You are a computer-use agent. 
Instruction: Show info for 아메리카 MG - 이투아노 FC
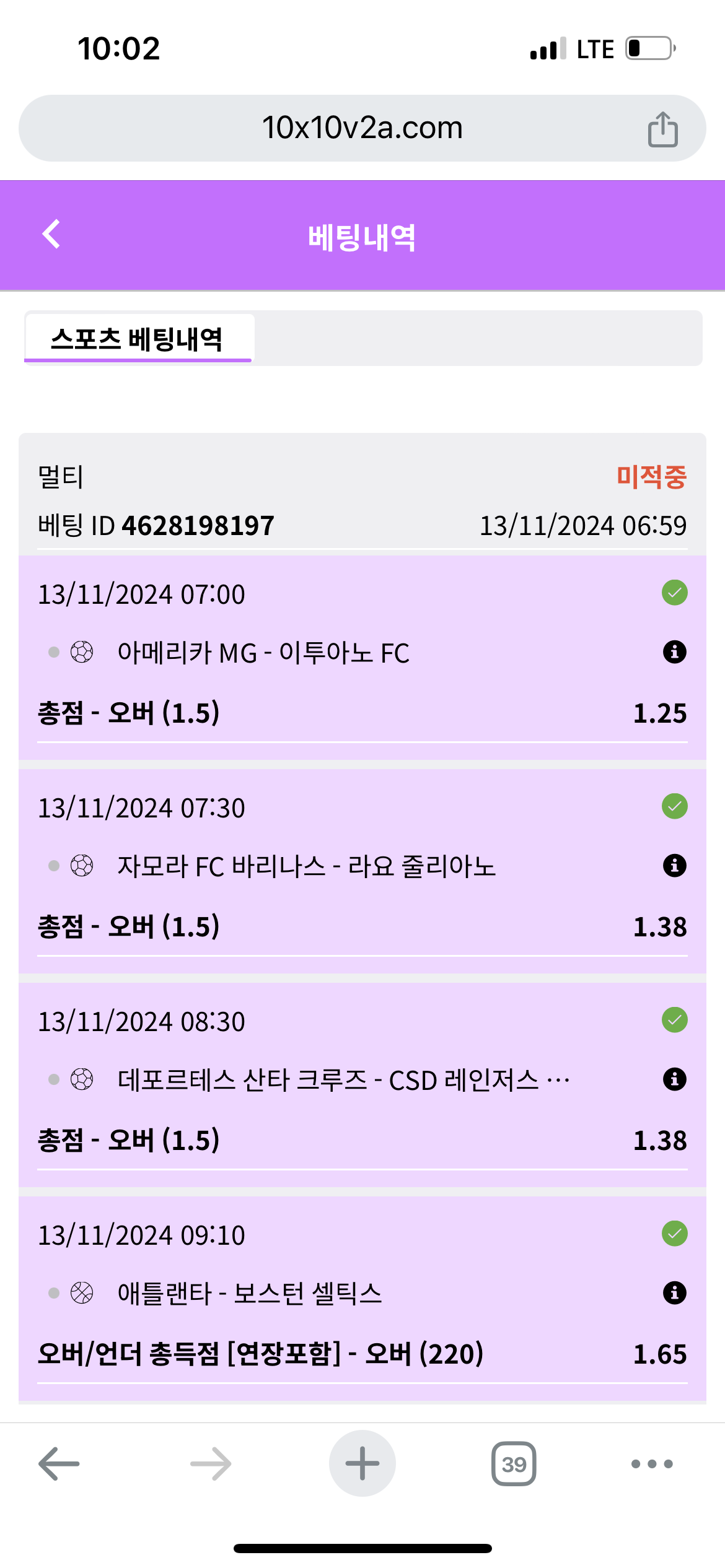[674, 652]
